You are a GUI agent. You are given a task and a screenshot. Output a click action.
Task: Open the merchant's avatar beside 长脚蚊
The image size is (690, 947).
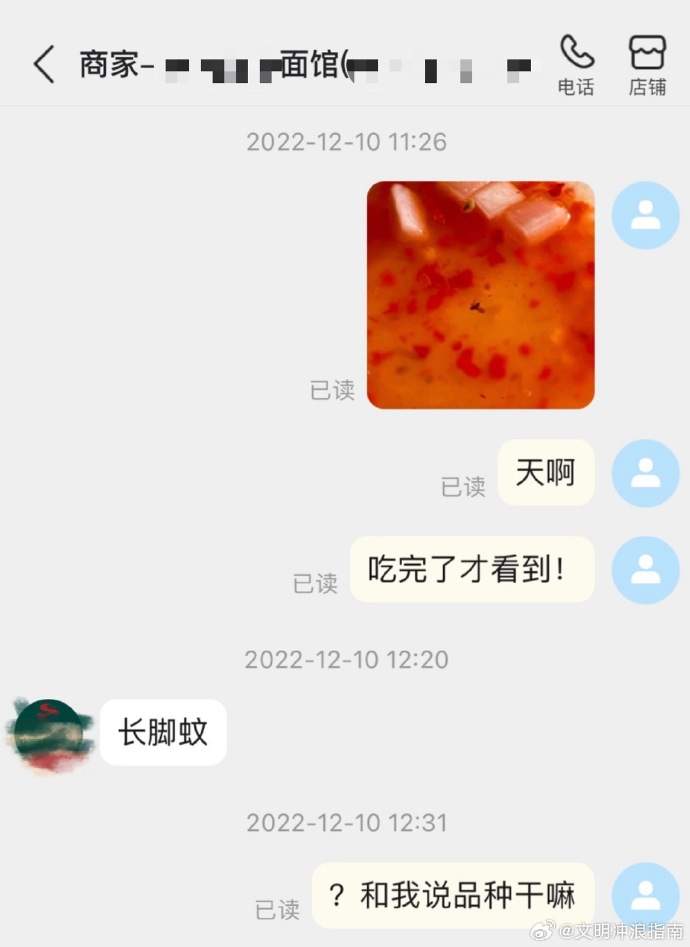49,732
